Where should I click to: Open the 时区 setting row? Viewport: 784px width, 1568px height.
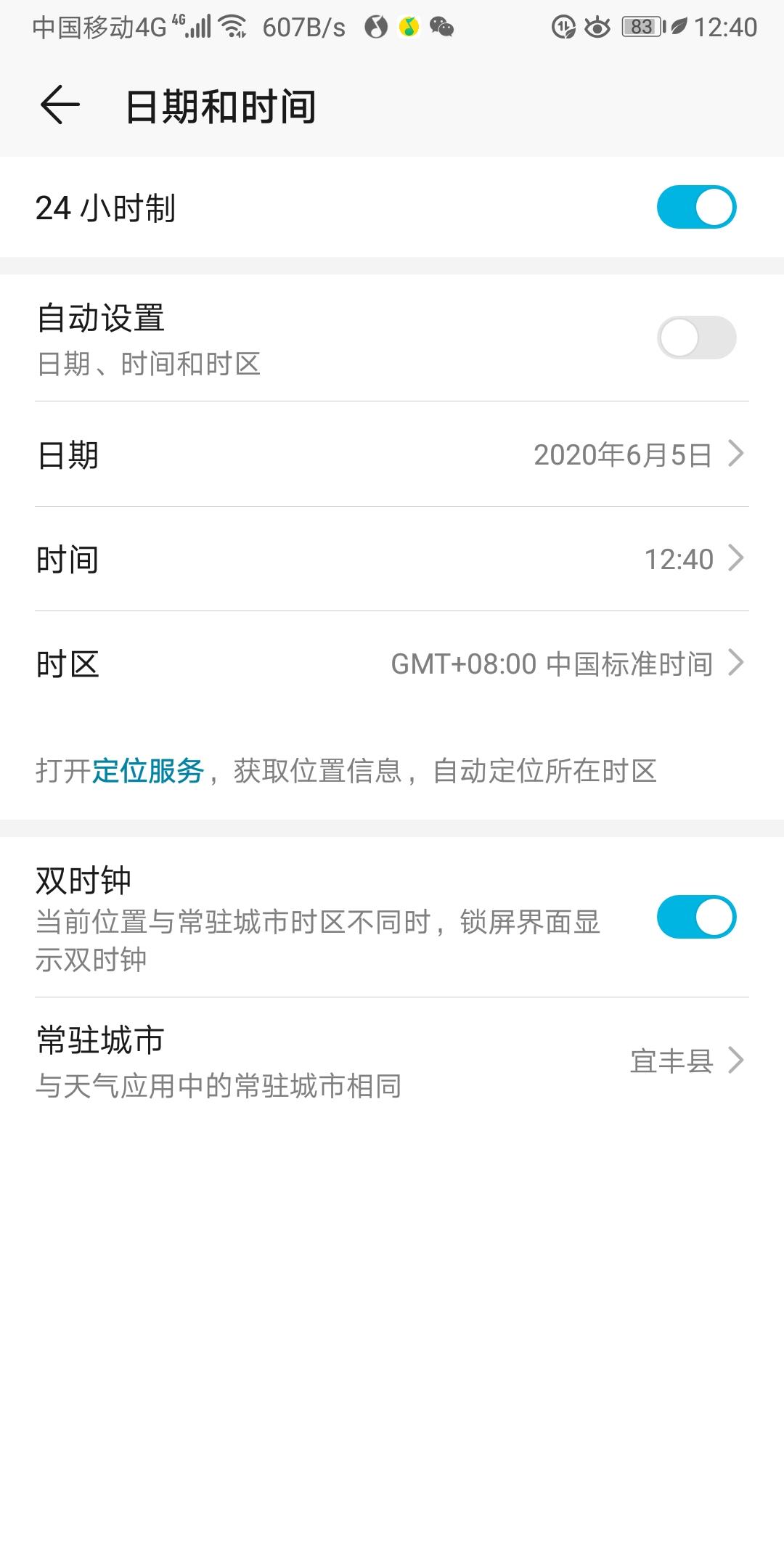392,663
